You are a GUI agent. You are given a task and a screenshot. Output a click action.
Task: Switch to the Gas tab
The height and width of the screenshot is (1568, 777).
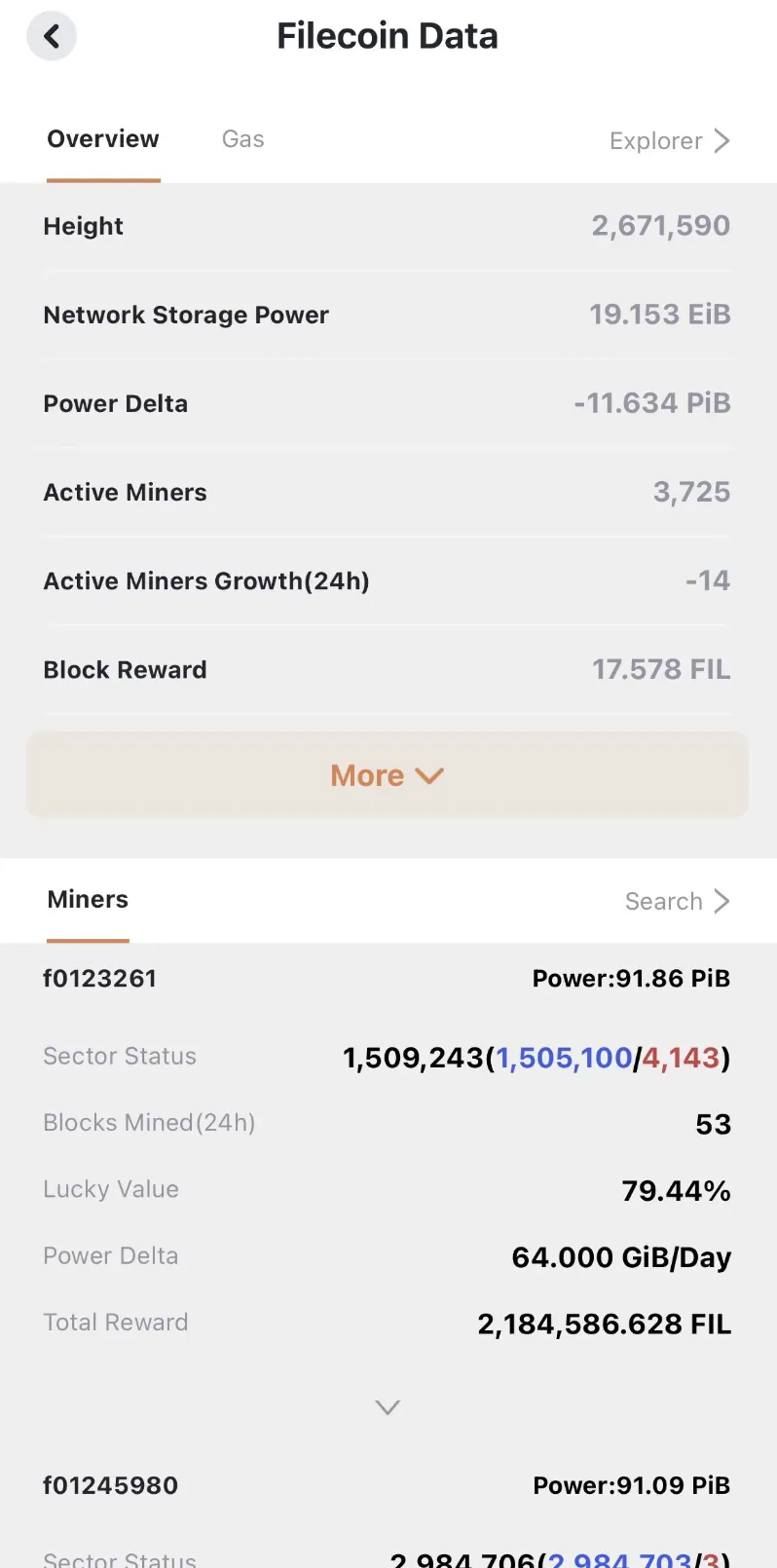pos(242,139)
